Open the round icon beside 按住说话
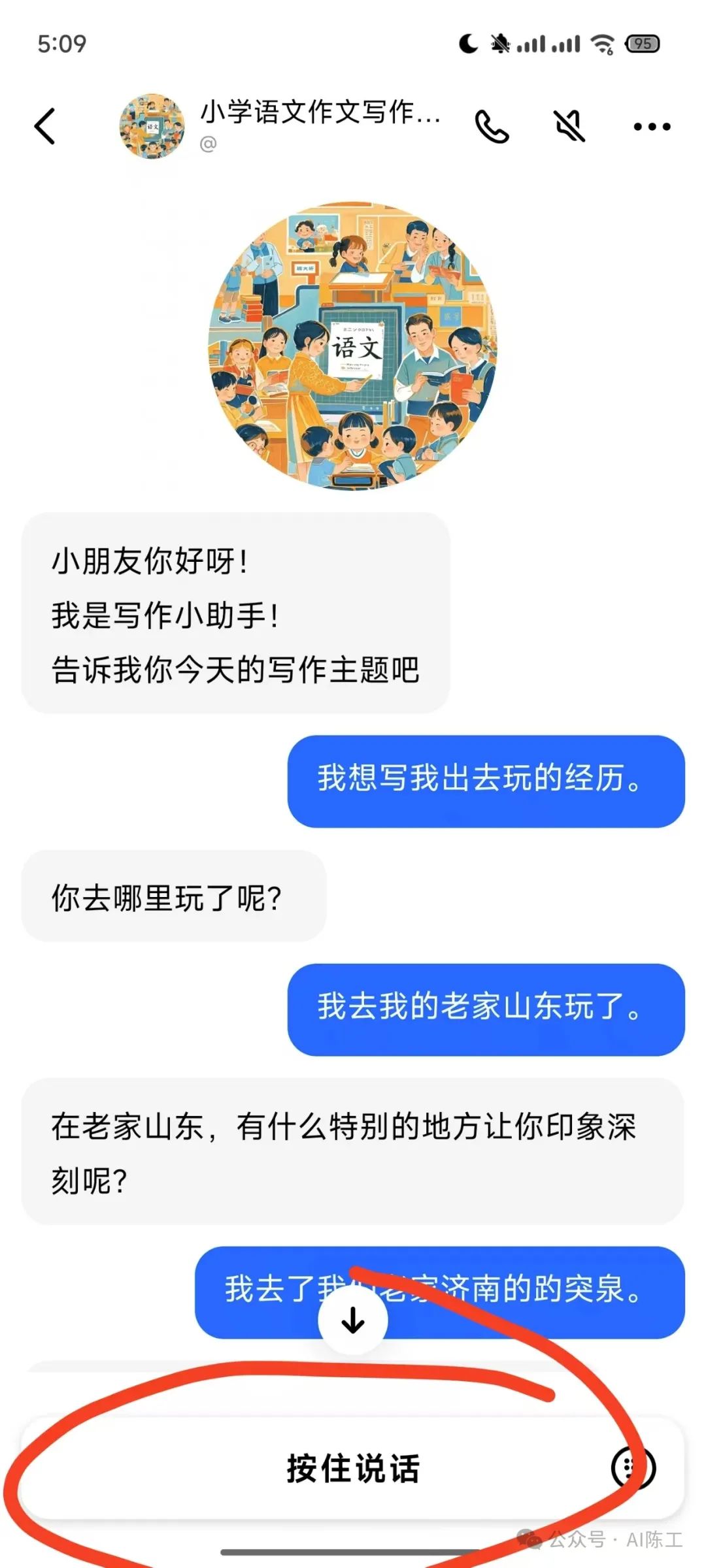Screen dimensions: 706x1568 tap(632, 1467)
